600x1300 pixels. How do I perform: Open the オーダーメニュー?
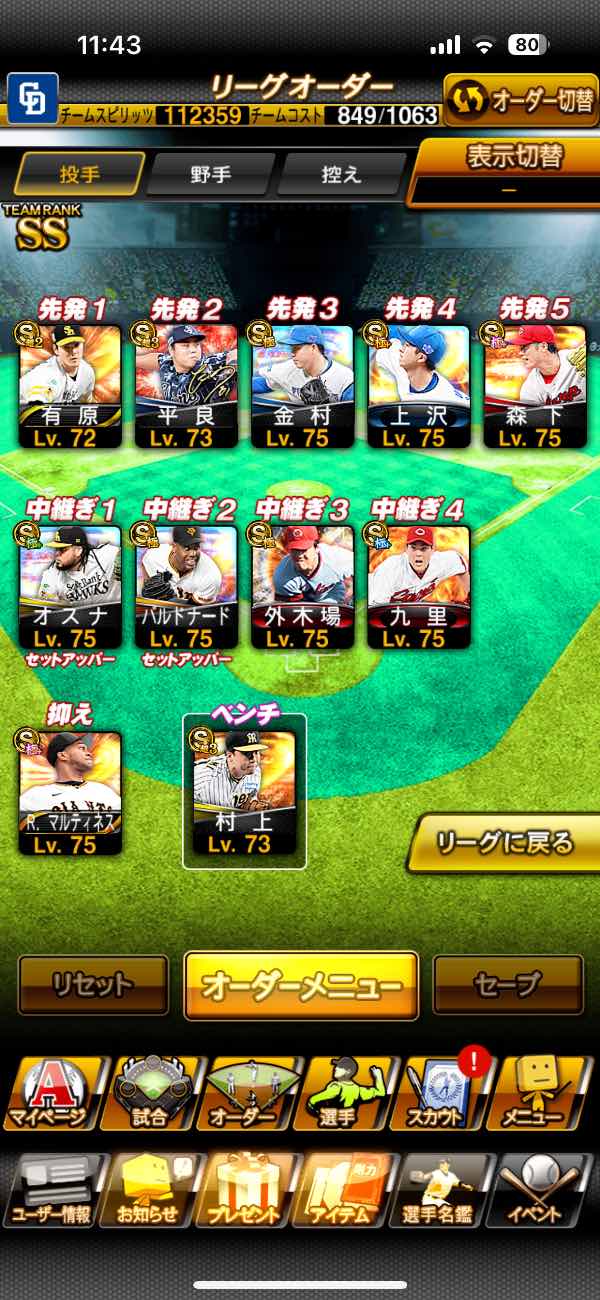click(301, 985)
